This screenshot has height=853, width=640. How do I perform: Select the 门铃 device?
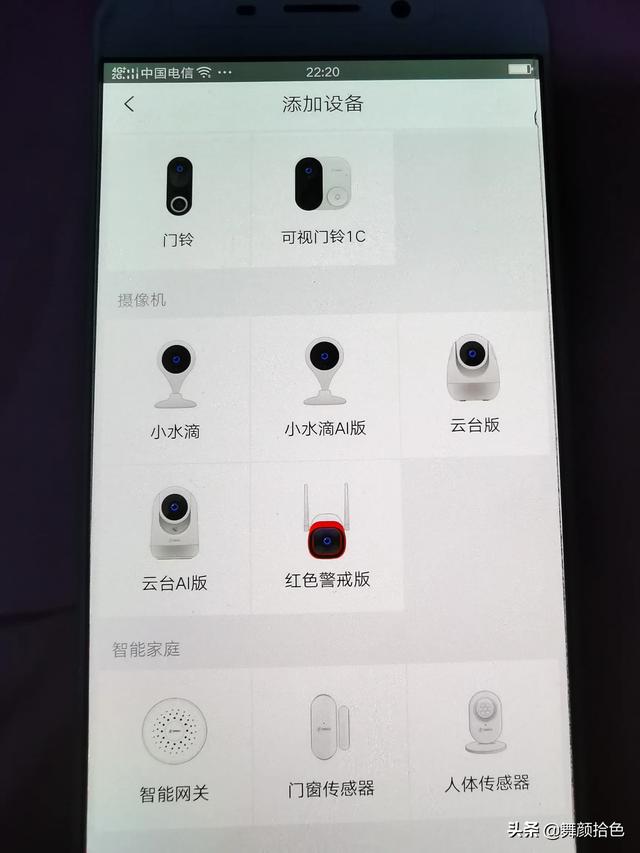point(178,200)
